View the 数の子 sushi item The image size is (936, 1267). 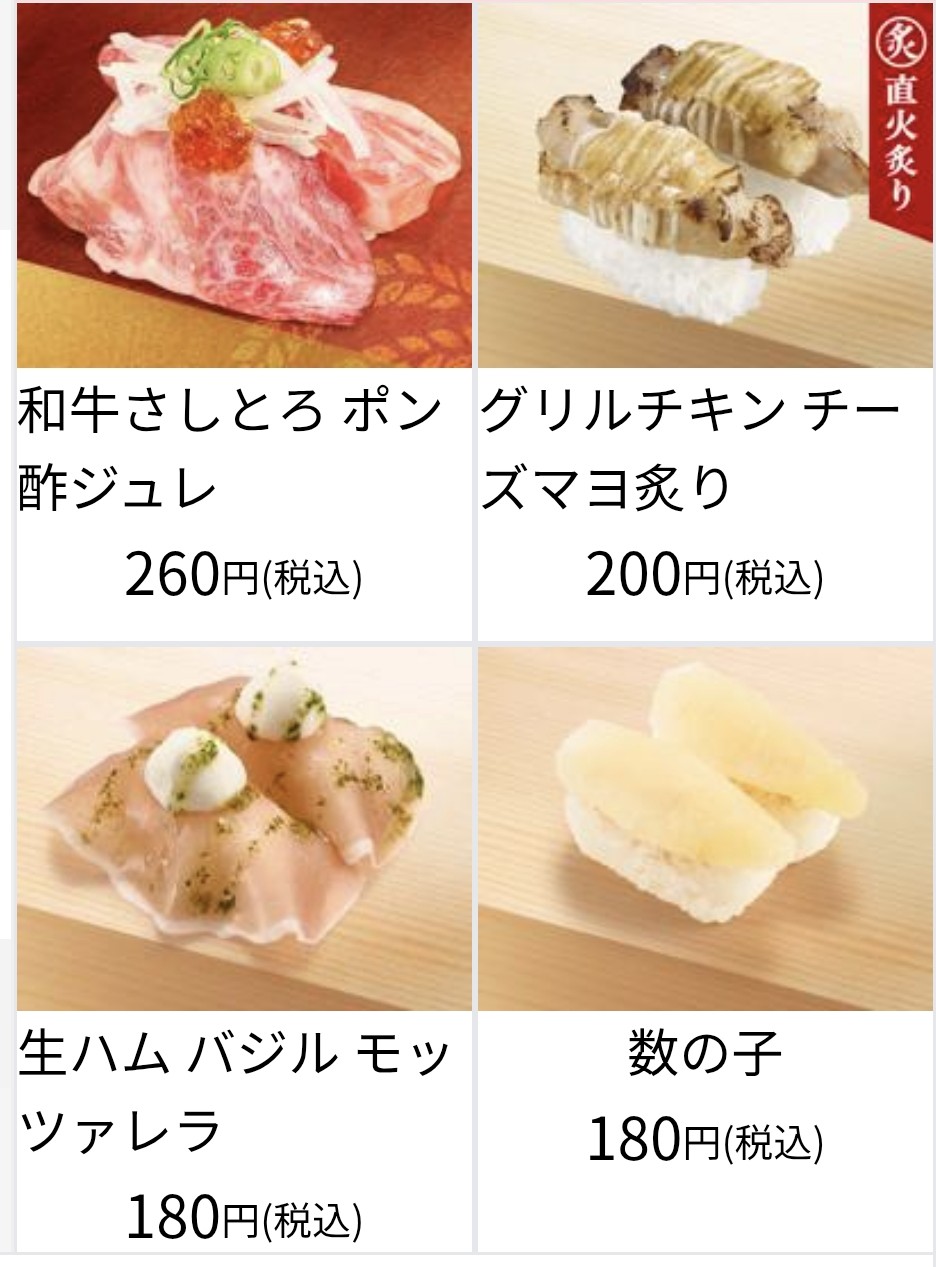click(705, 949)
